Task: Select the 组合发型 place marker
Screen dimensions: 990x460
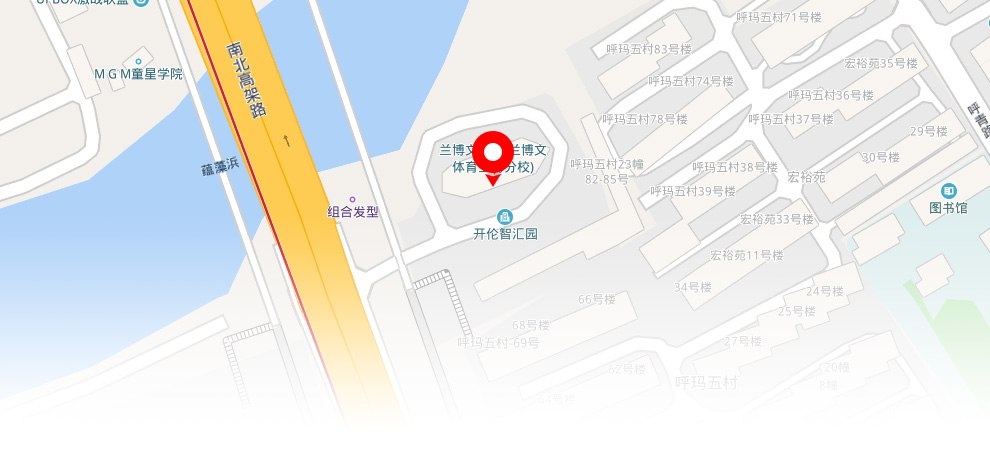Action: pos(352,200)
